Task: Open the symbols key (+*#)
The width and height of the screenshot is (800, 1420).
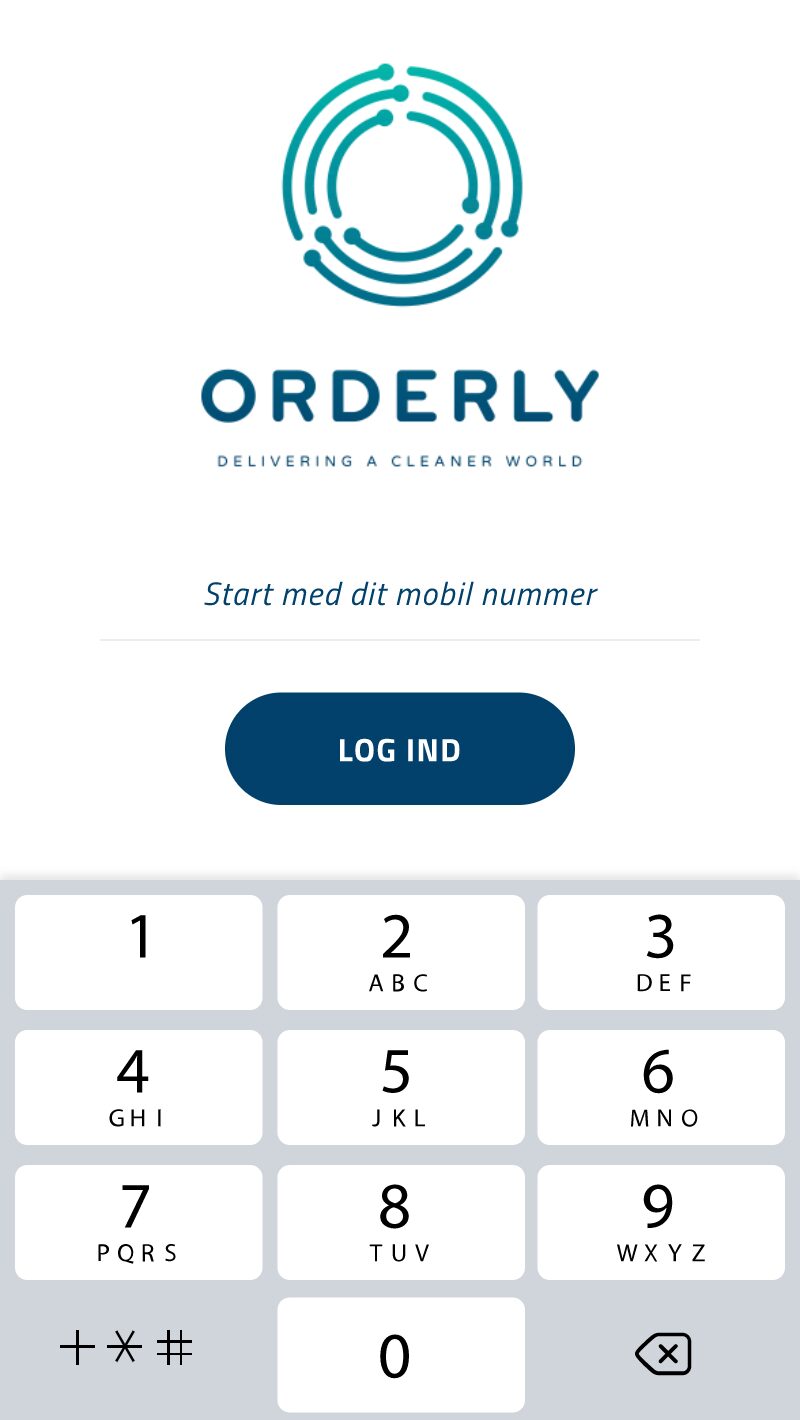Action: pos(127,1349)
